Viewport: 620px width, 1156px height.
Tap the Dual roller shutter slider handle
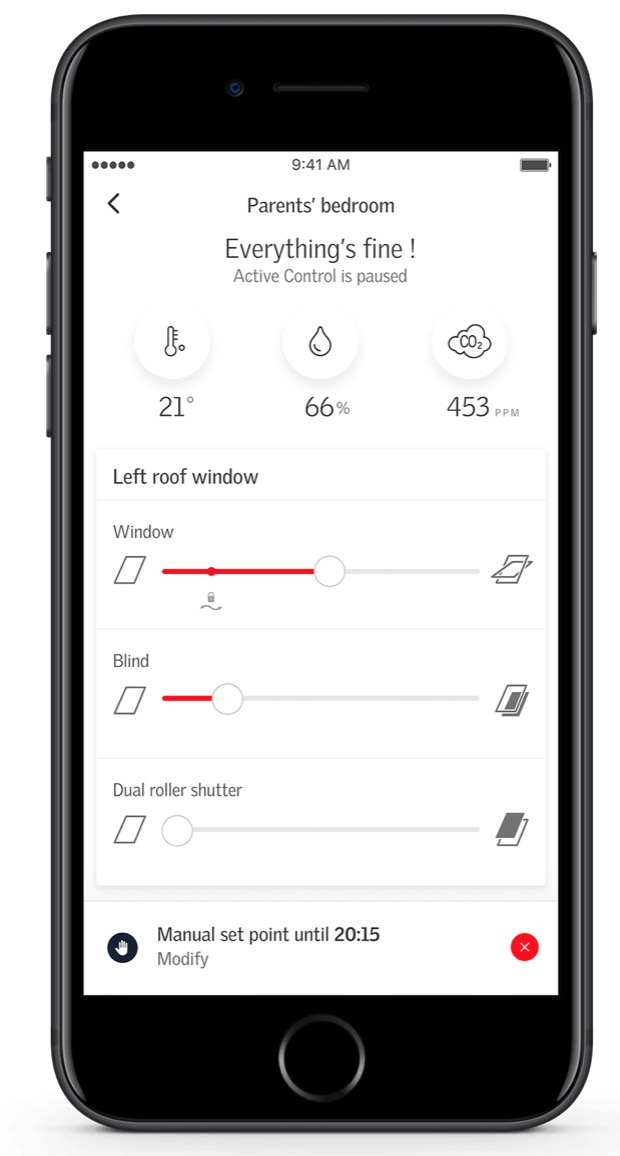tap(177, 829)
